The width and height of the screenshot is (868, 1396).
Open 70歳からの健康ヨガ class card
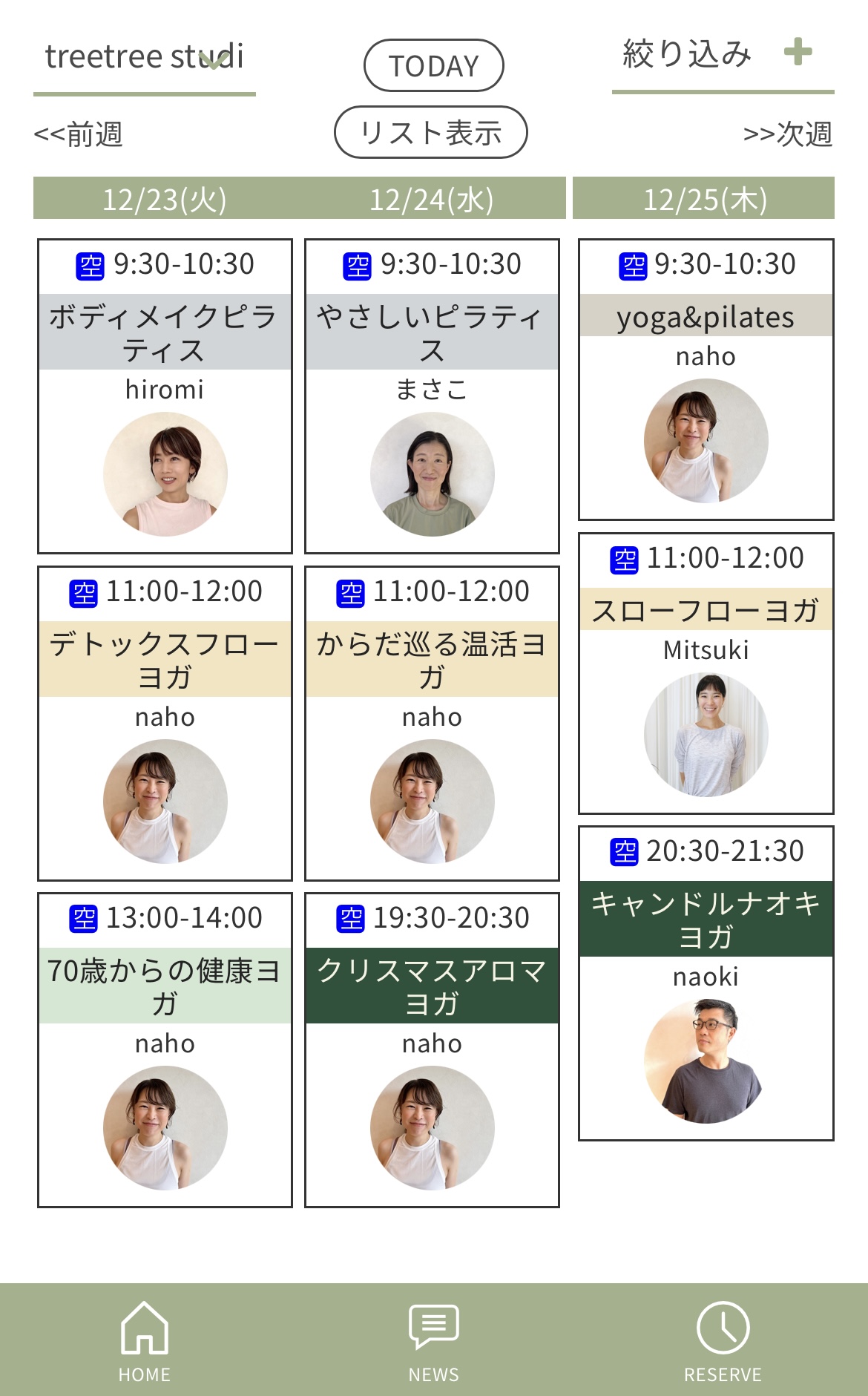pos(165,1049)
